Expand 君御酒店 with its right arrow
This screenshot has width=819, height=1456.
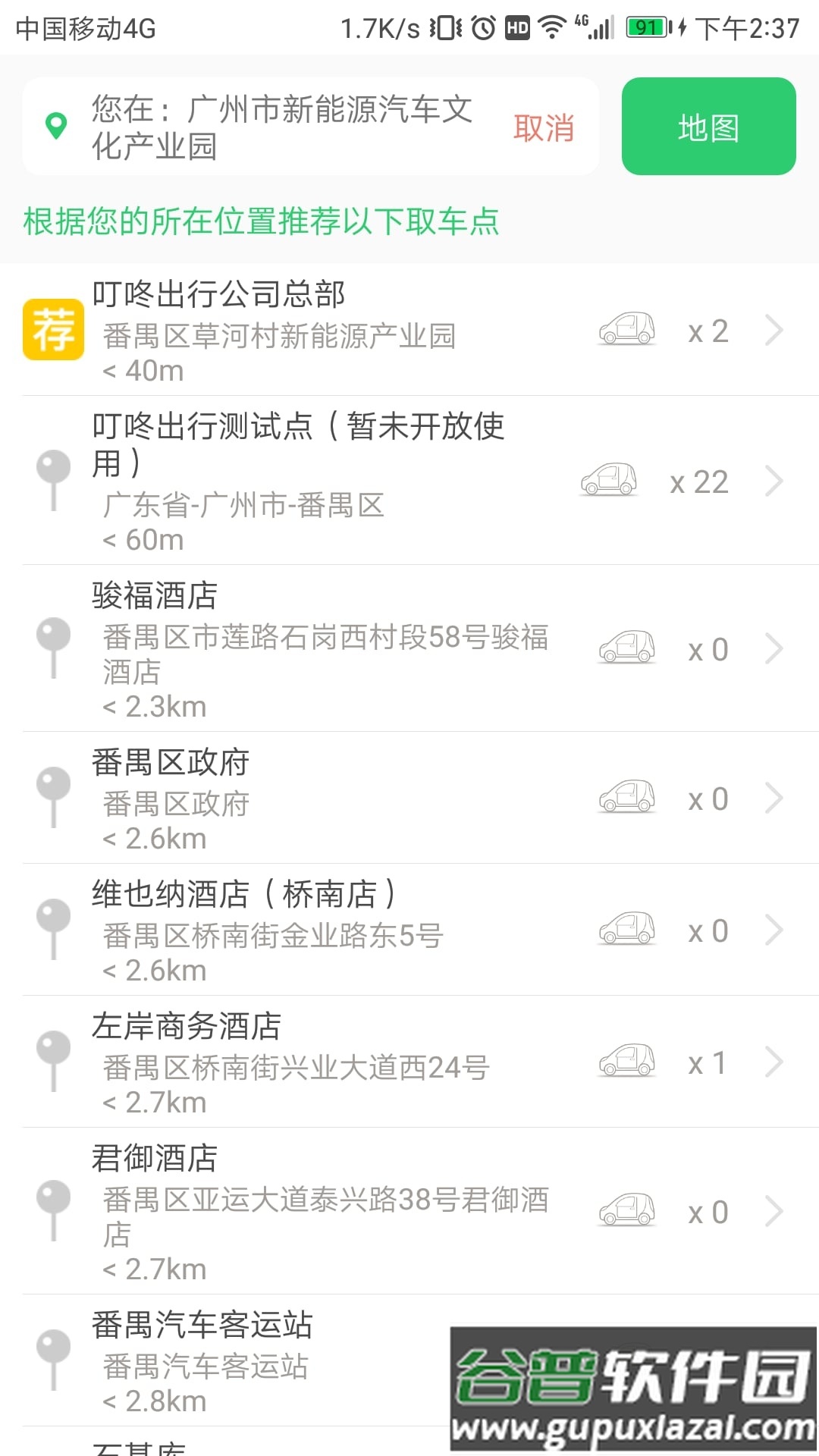tap(775, 1210)
